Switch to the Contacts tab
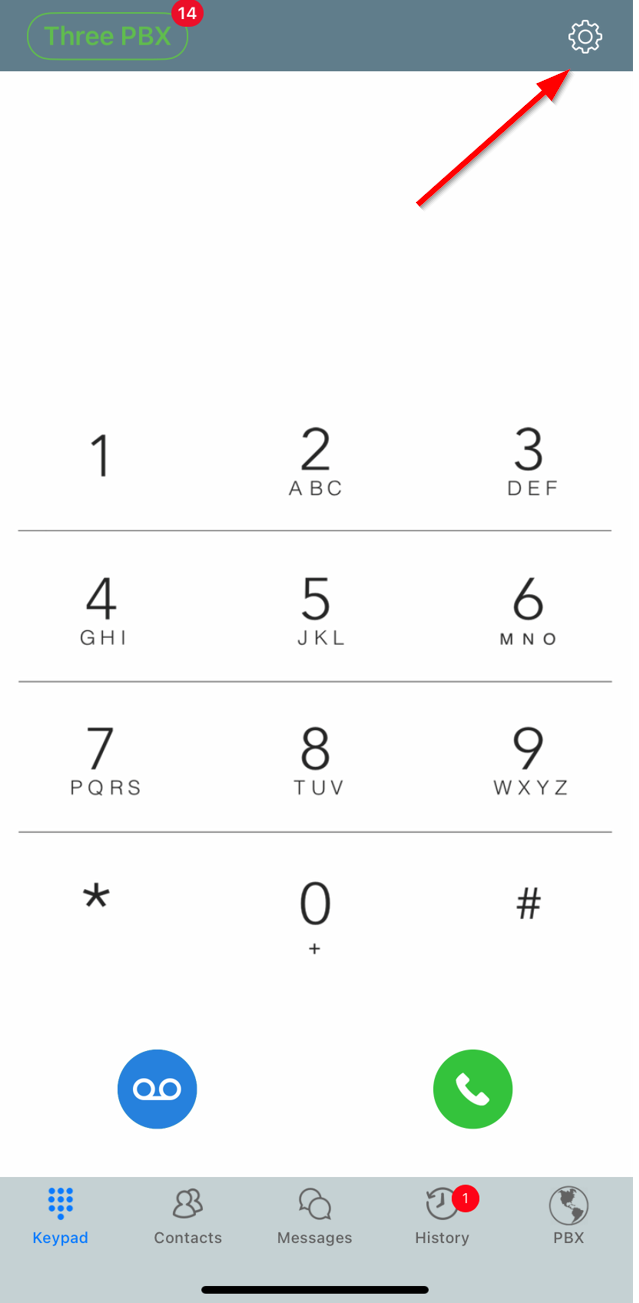This screenshot has height=1303, width=639. [x=188, y=1215]
